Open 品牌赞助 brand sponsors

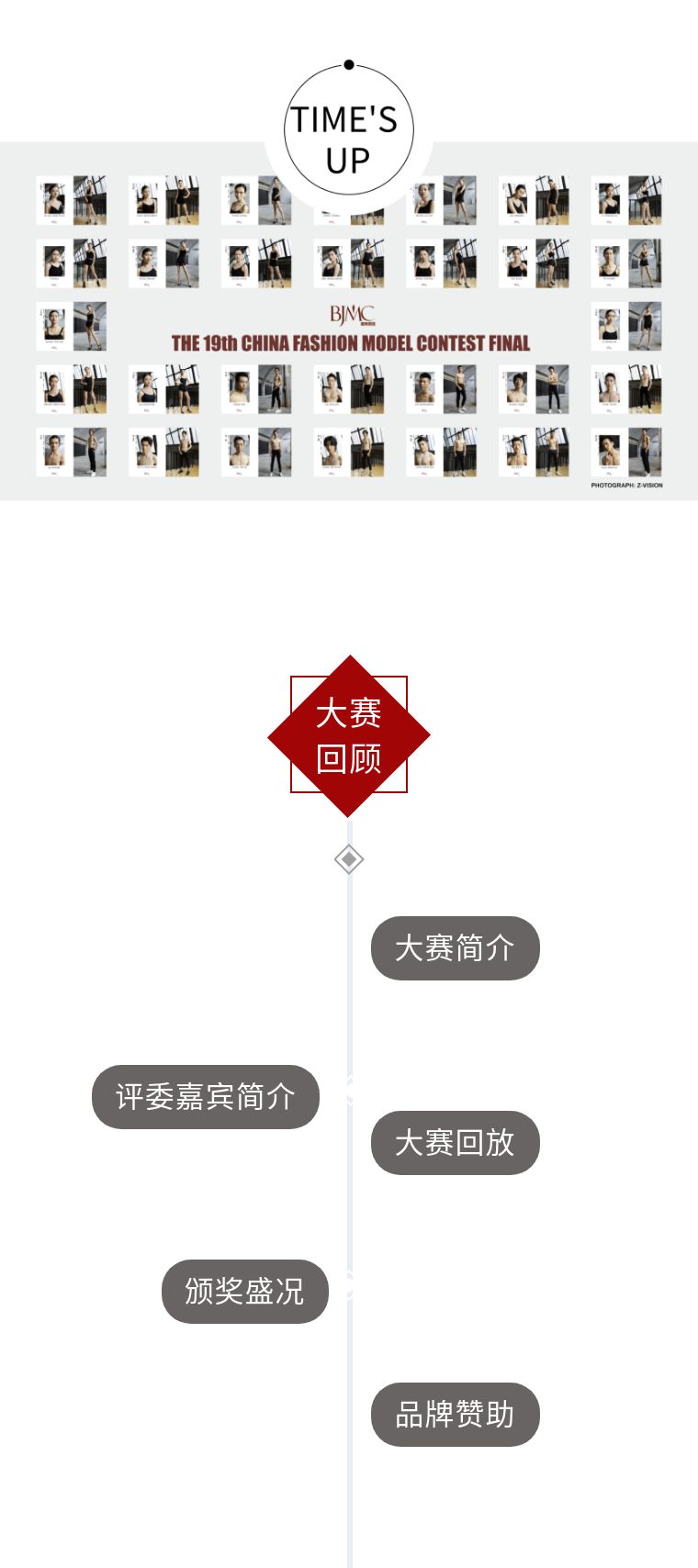click(455, 1414)
